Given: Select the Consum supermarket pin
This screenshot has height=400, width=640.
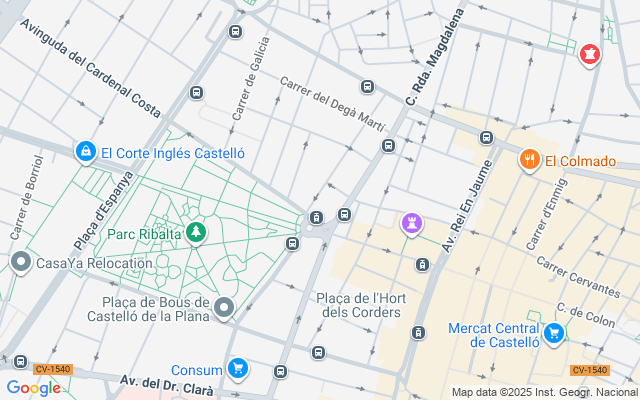Looking at the screenshot, I should tap(237, 369).
